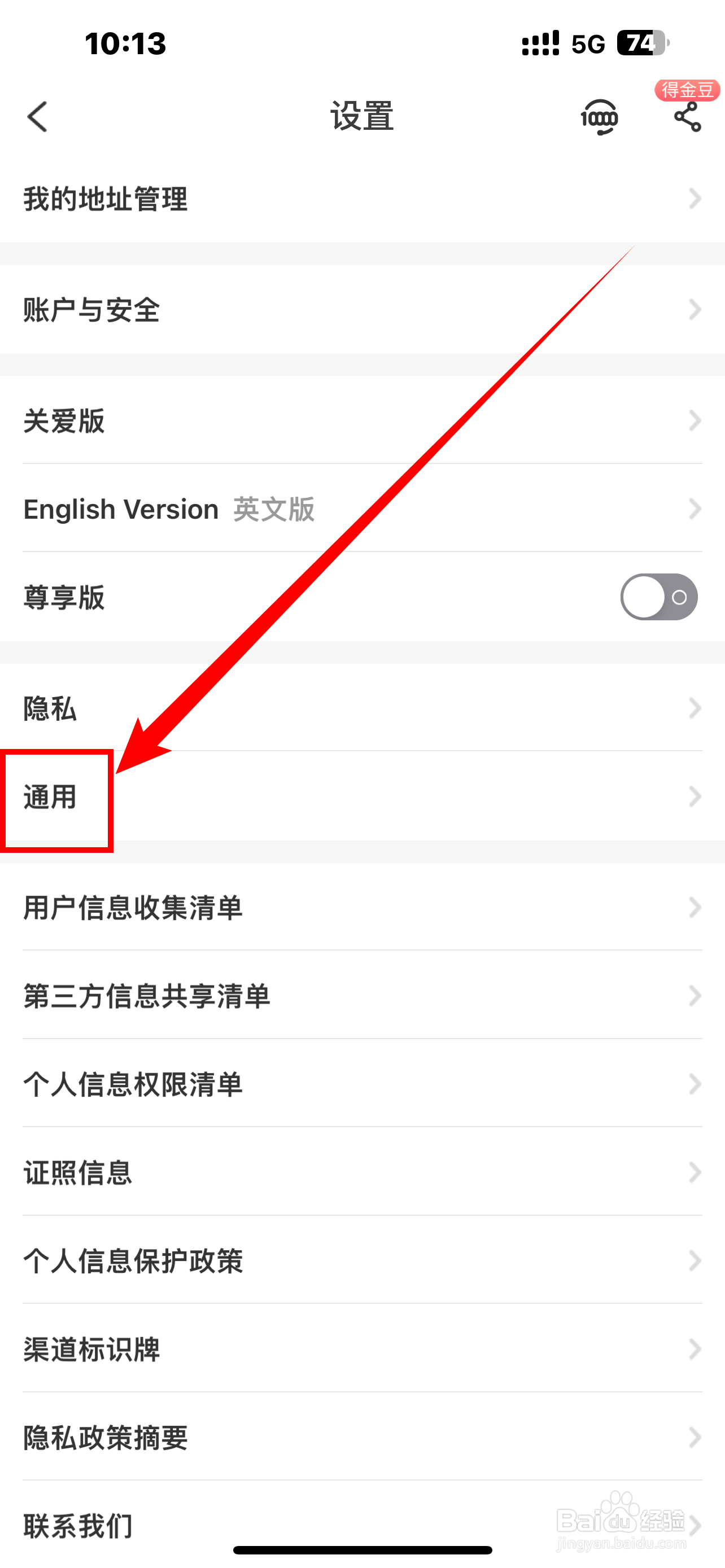
Task: Open the customer service headset icon
Action: [599, 117]
